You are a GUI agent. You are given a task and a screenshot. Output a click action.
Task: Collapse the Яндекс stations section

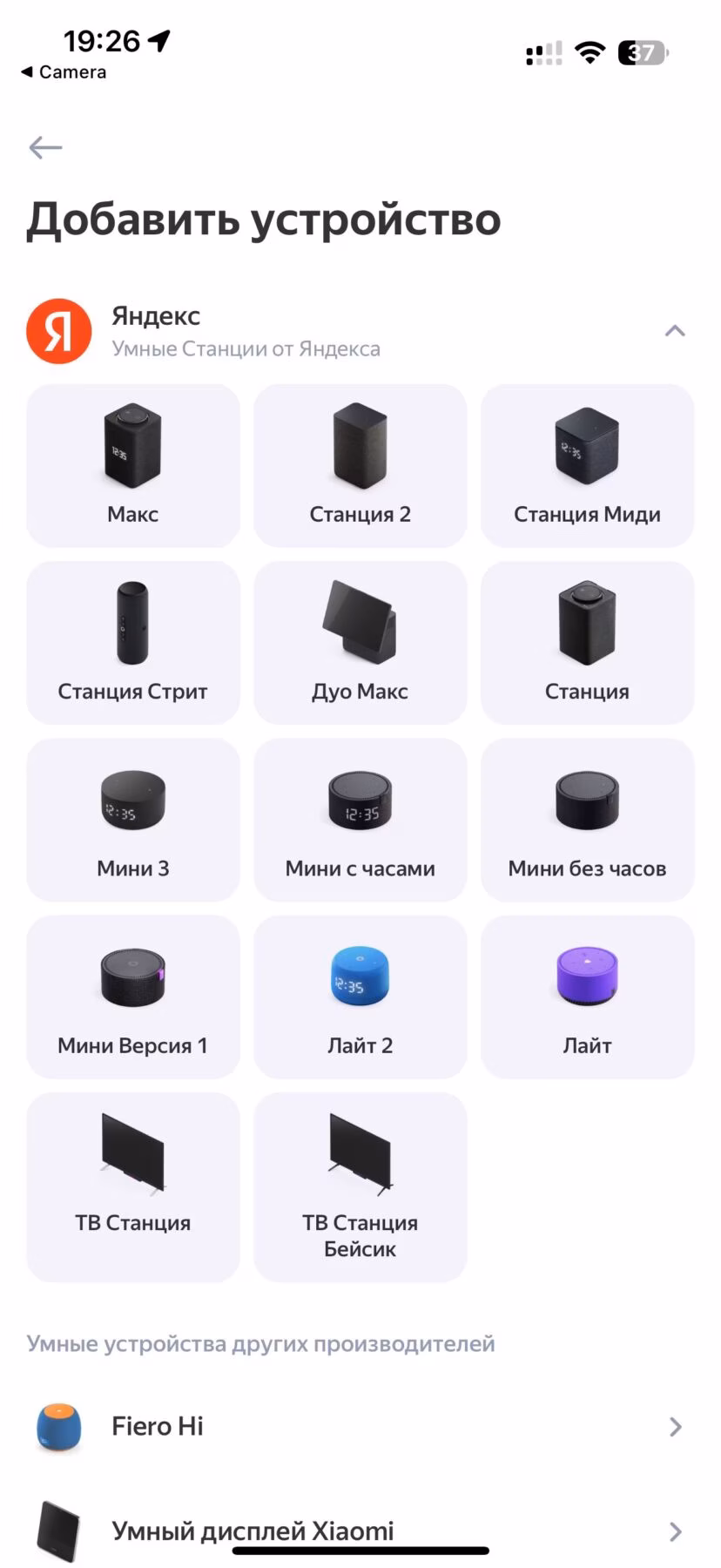click(675, 331)
